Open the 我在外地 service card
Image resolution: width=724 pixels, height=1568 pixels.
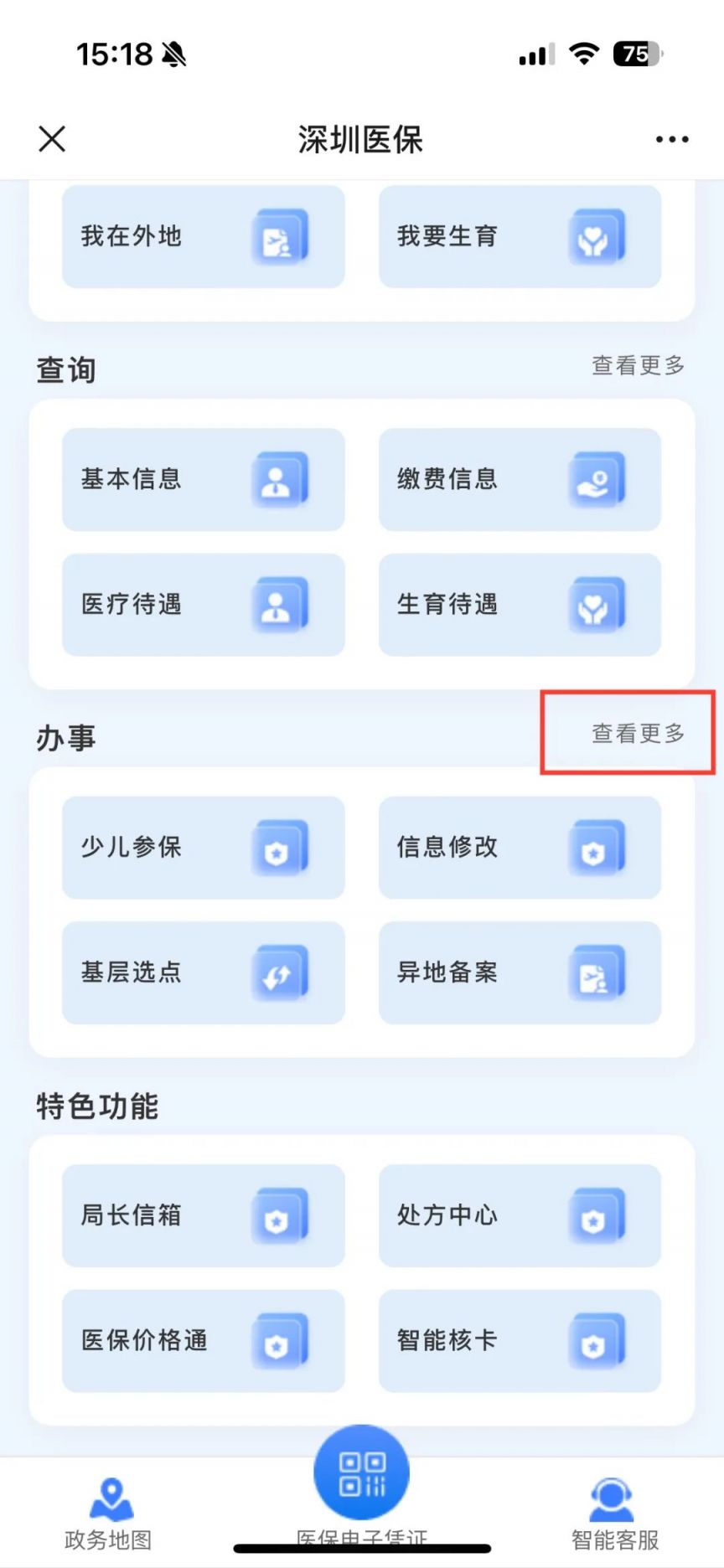tap(203, 237)
